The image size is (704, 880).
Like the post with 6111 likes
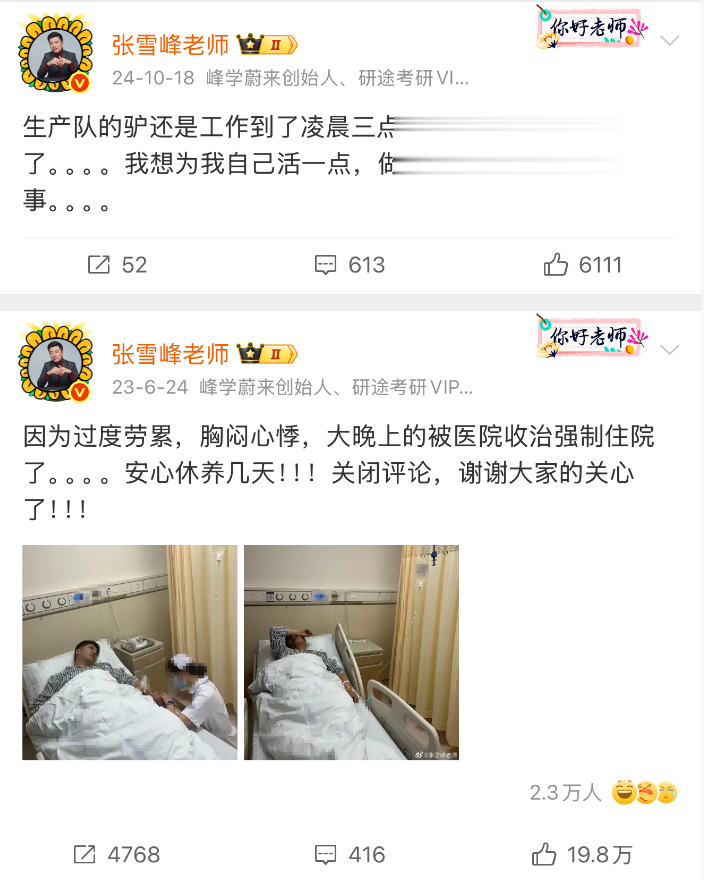tap(583, 265)
